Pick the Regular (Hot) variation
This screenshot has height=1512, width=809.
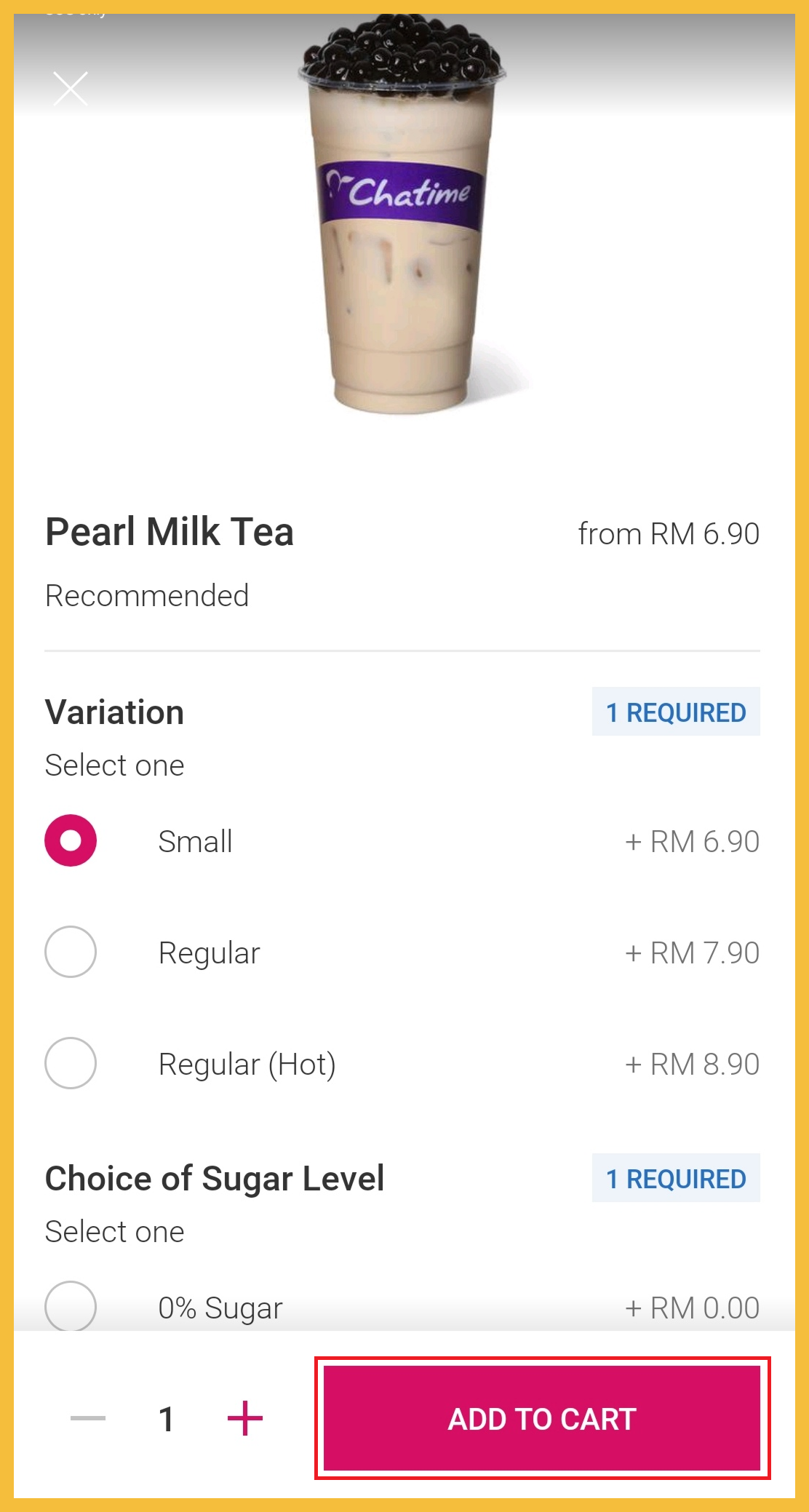[x=71, y=1063]
